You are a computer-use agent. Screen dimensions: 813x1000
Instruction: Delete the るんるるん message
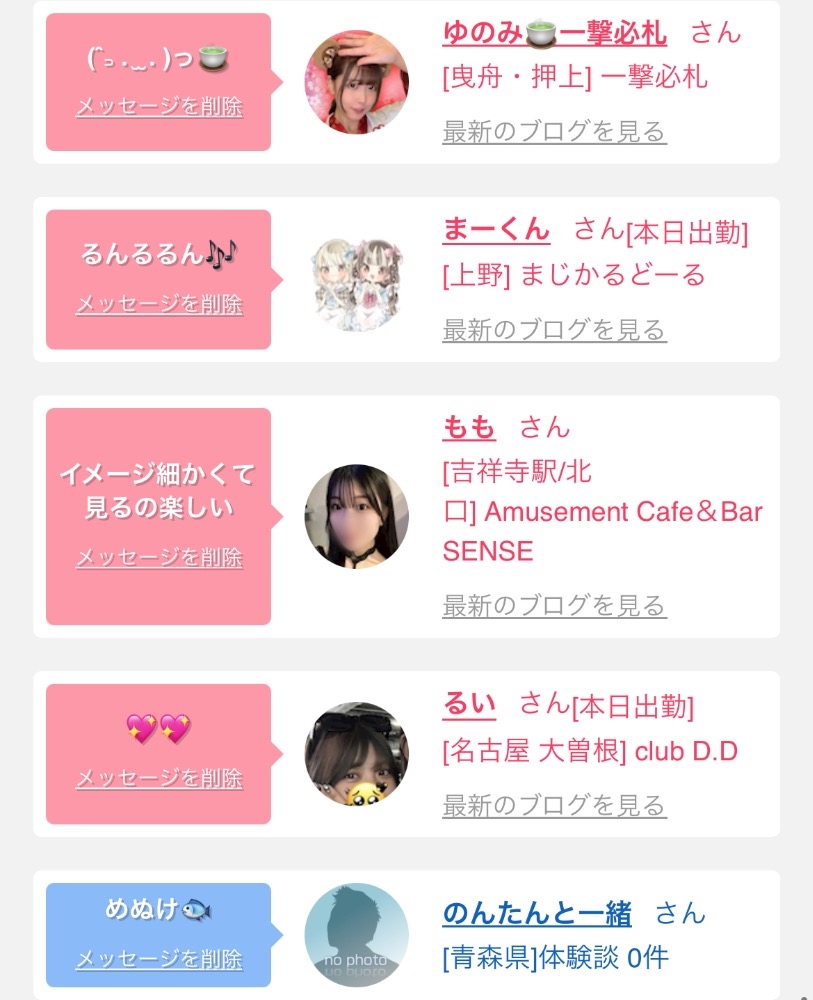(159, 304)
